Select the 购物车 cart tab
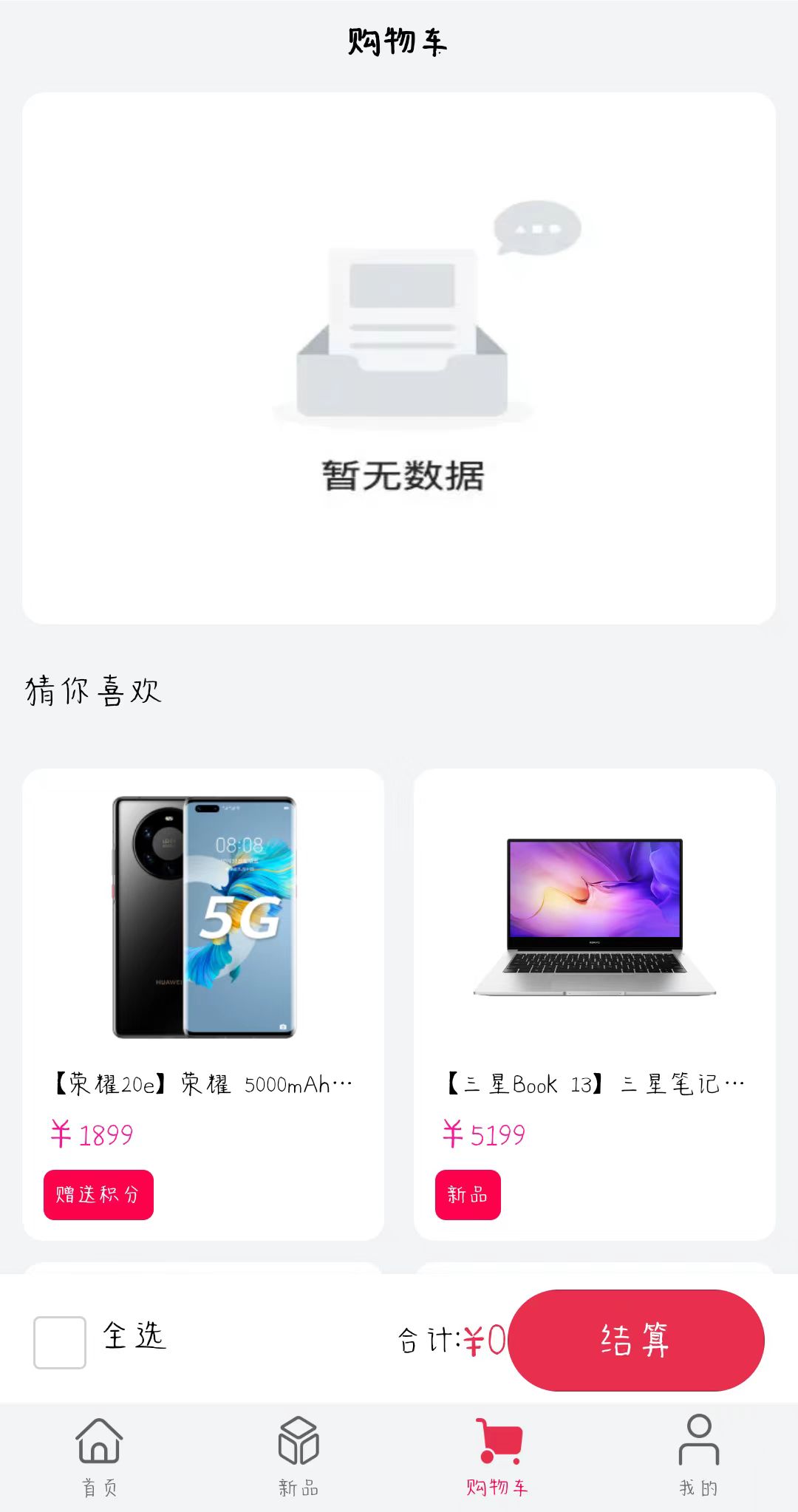 pyautogui.click(x=498, y=1454)
